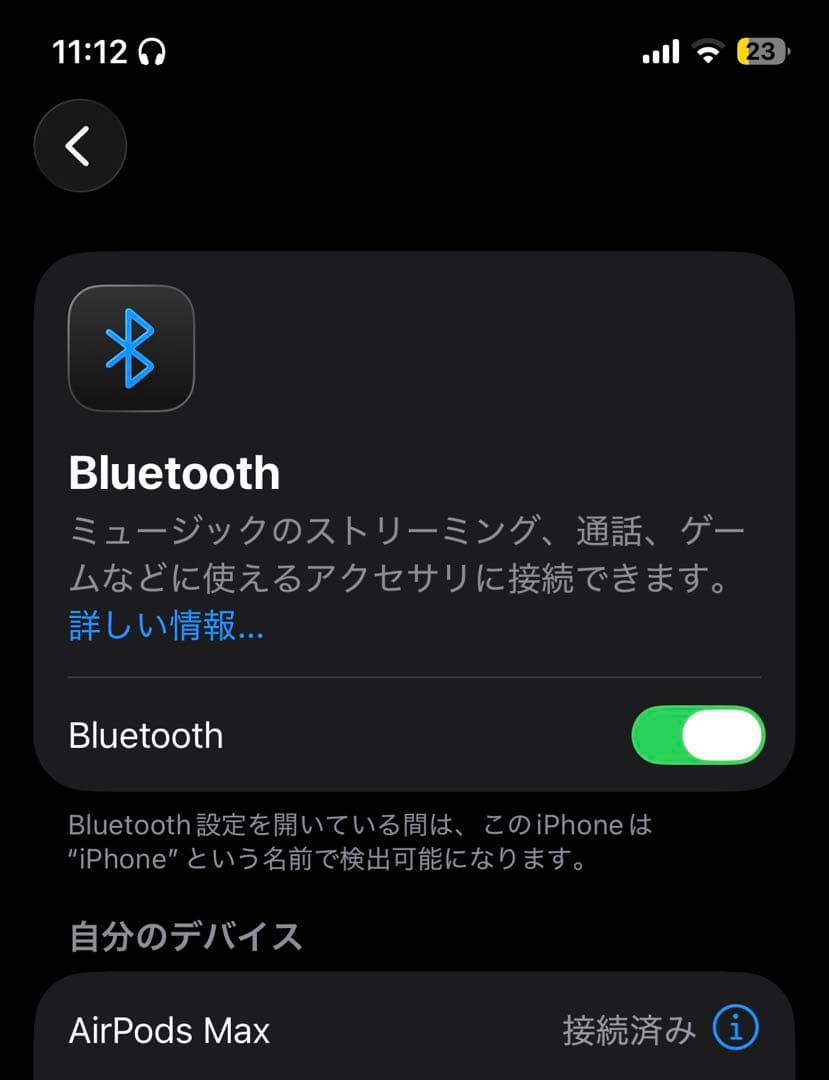Tap the blue Bluetooth logo symbol
Viewport: 829px width, 1080px height.
tap(131, 350)
